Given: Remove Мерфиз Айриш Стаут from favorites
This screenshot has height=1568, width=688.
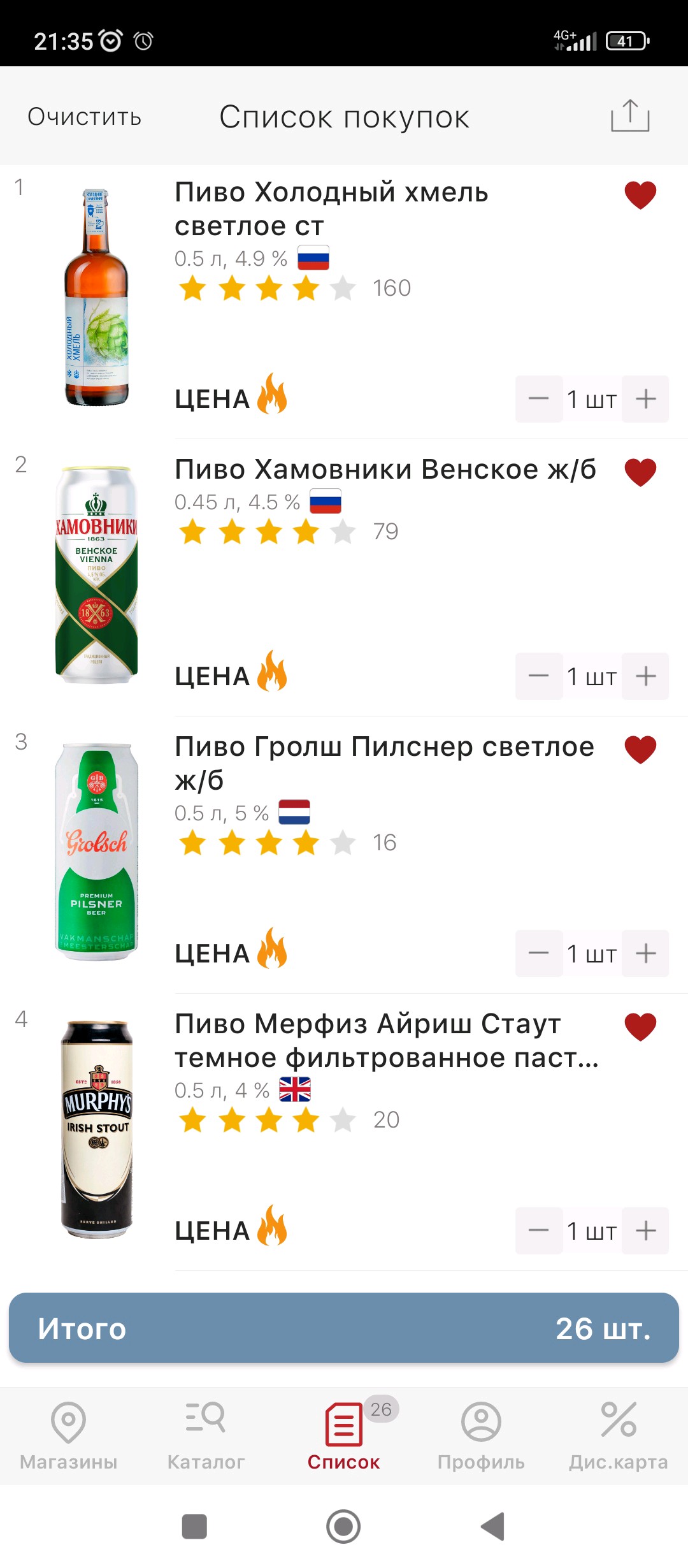Looking at the screenshot, I should [x=640, y=1027].
